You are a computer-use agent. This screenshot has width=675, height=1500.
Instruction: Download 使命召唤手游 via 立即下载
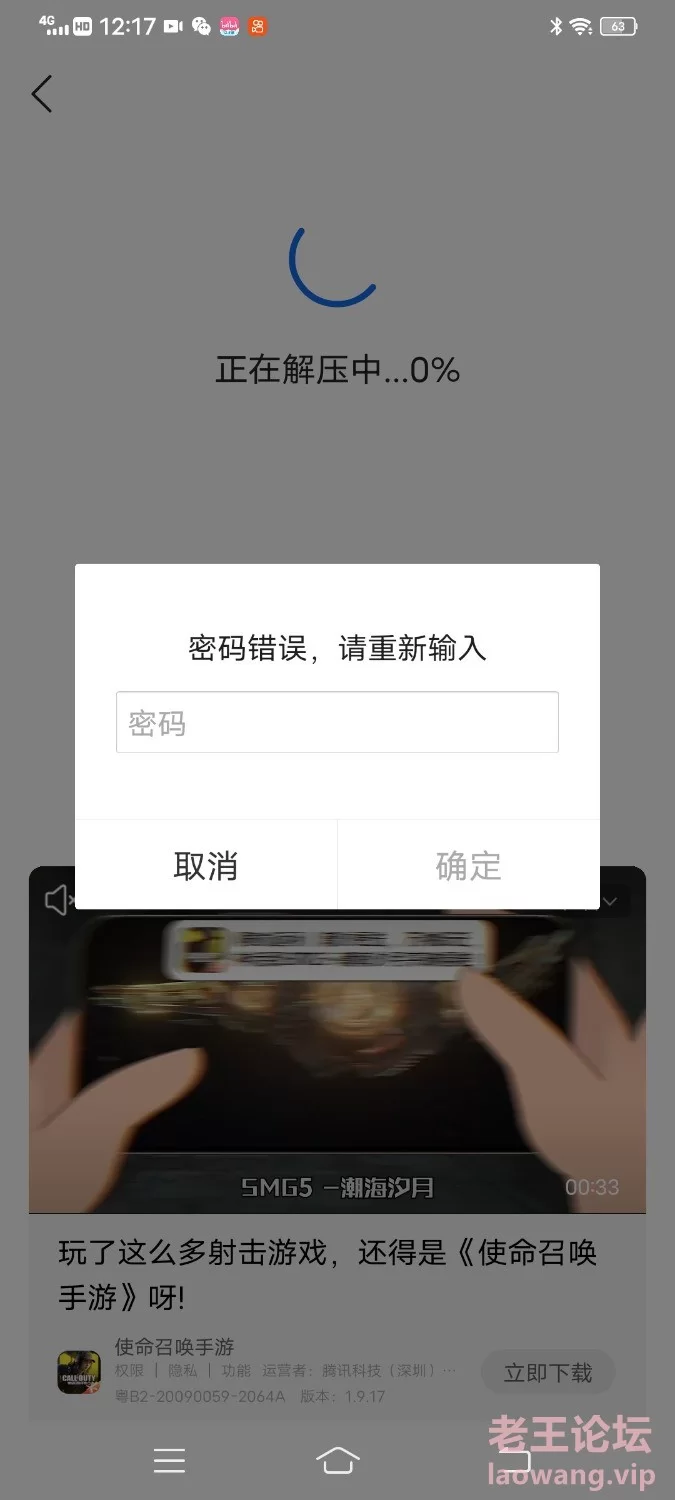(548, 1373)
